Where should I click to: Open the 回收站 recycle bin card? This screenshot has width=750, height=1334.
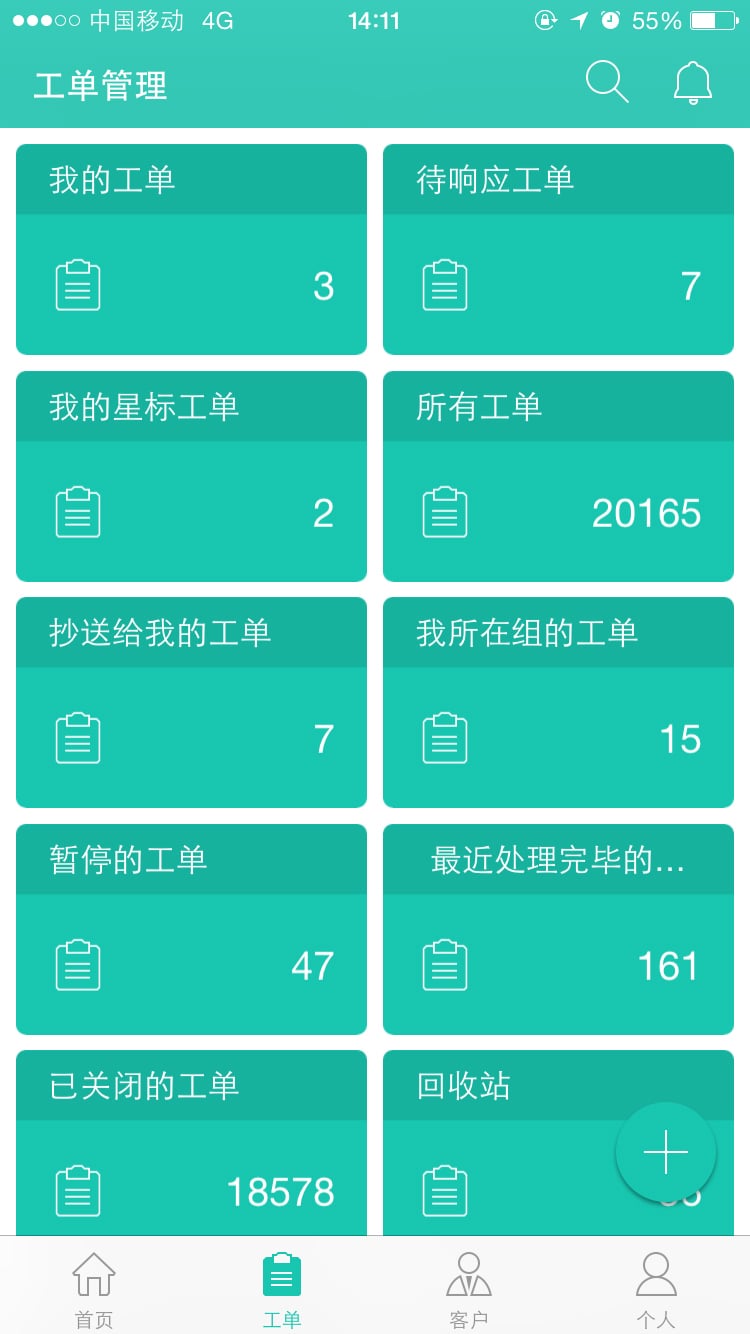tap(500, 1143)
